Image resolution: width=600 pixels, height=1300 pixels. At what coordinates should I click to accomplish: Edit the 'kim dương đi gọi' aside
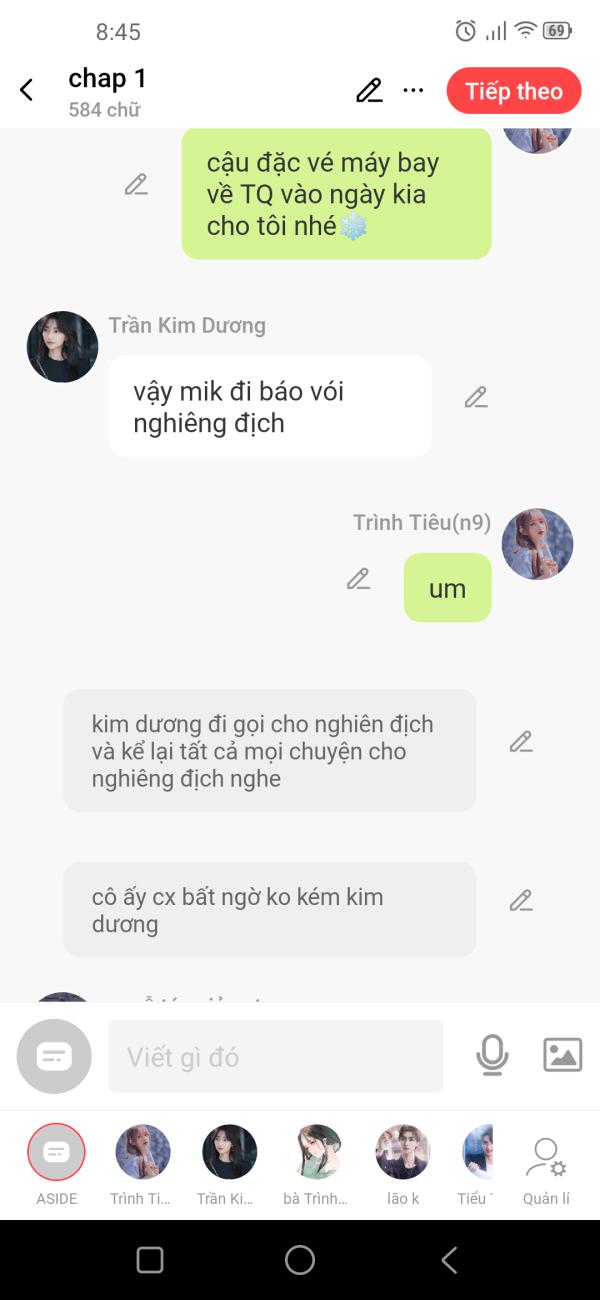(x=521, y=742)
